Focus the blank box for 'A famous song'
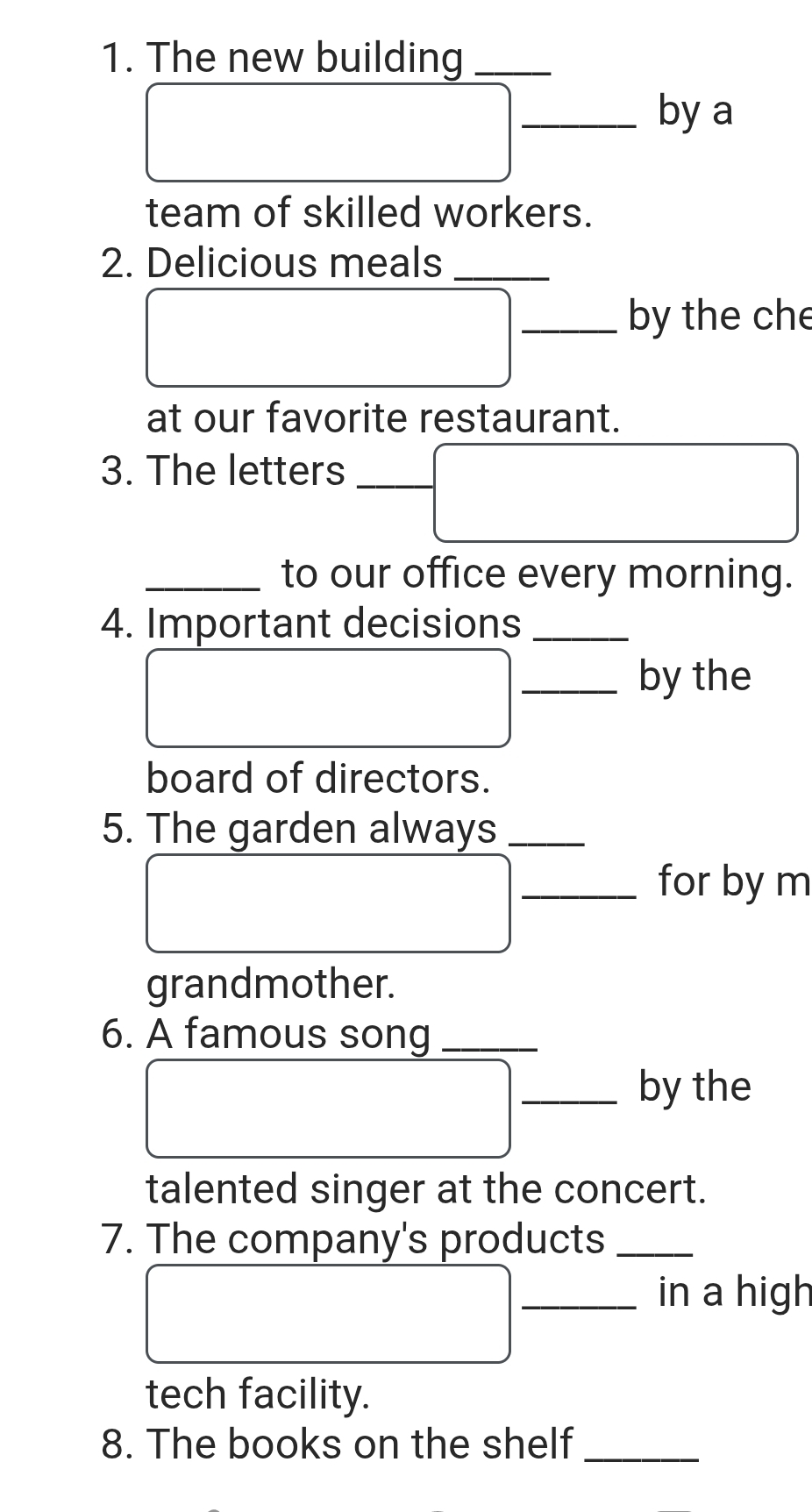The height and width of the screenshot is (1512, 812). coord(328,1109)
